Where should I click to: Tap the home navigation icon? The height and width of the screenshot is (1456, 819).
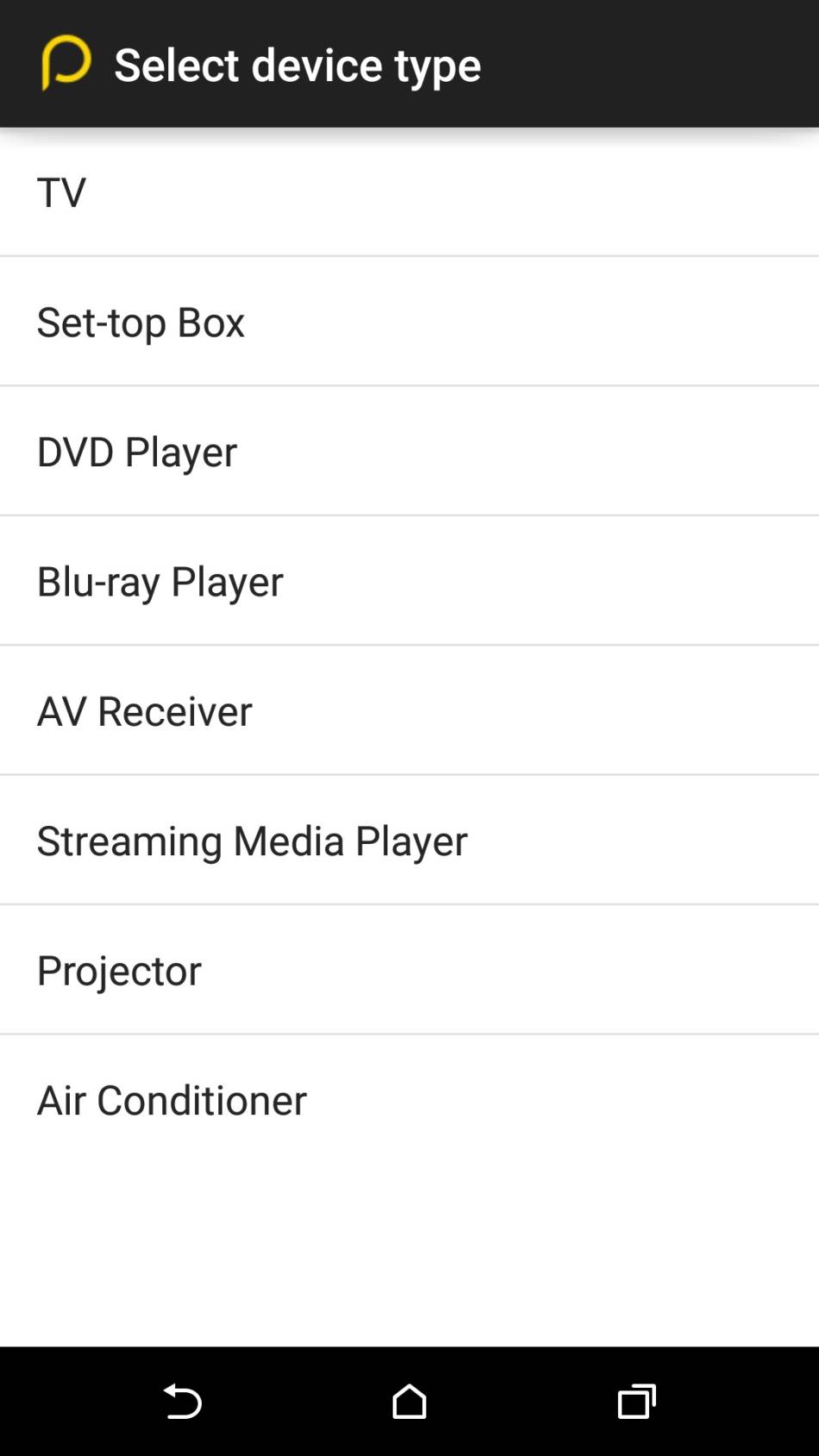(x=409, y=1403)
